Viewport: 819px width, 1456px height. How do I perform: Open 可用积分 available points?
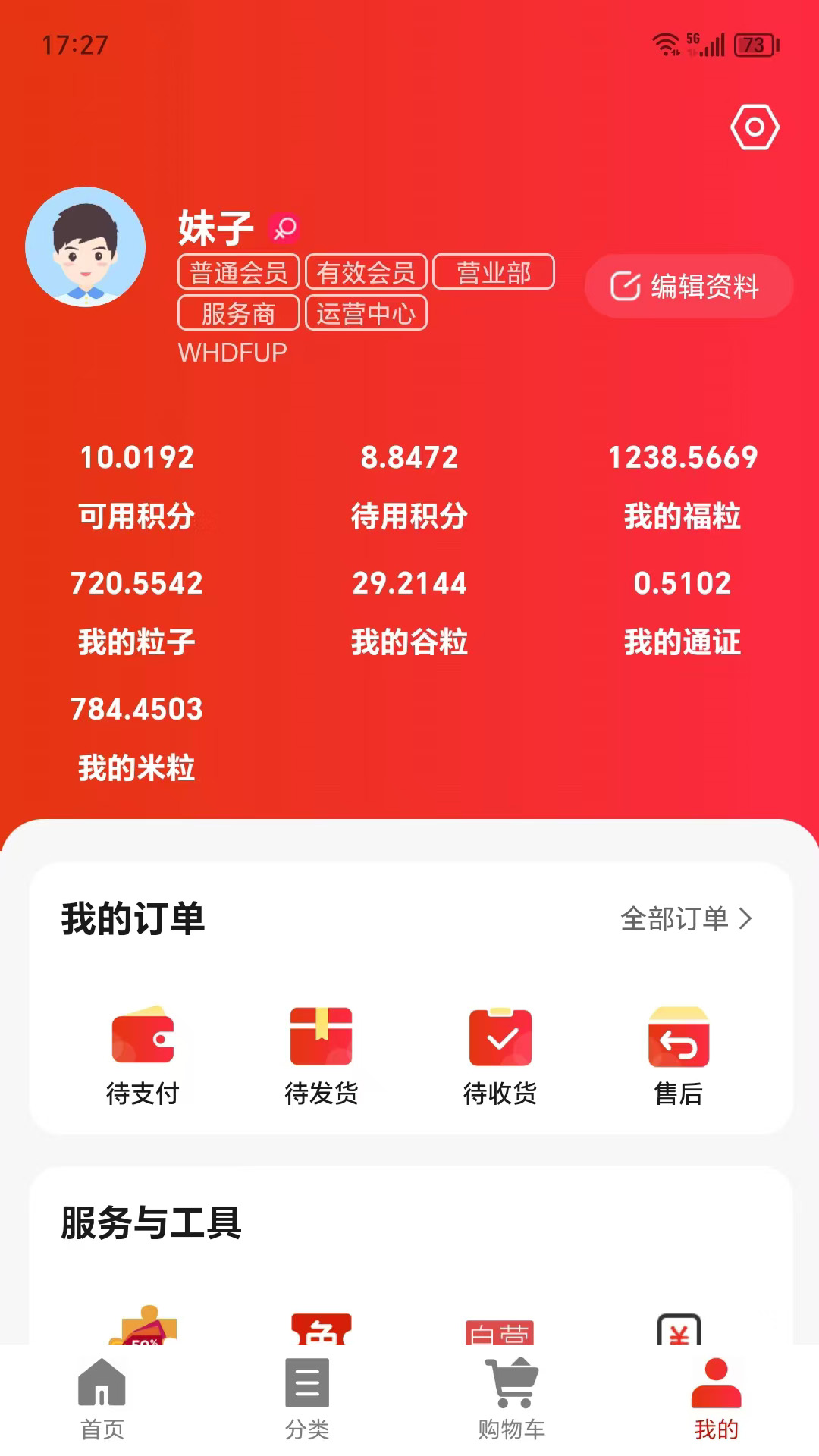point(136,487)
